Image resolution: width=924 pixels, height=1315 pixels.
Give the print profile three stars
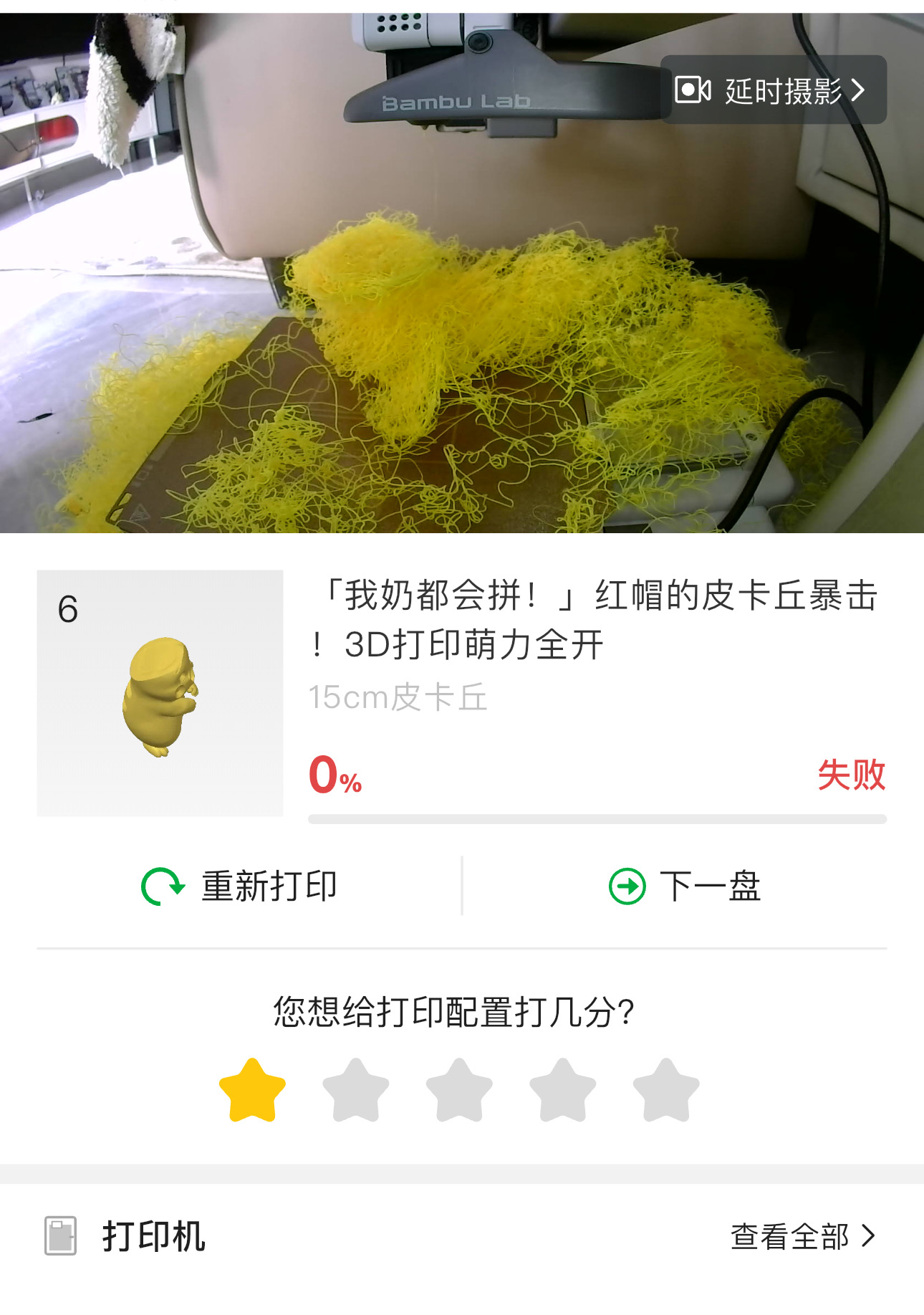[x=459, y=1091]
